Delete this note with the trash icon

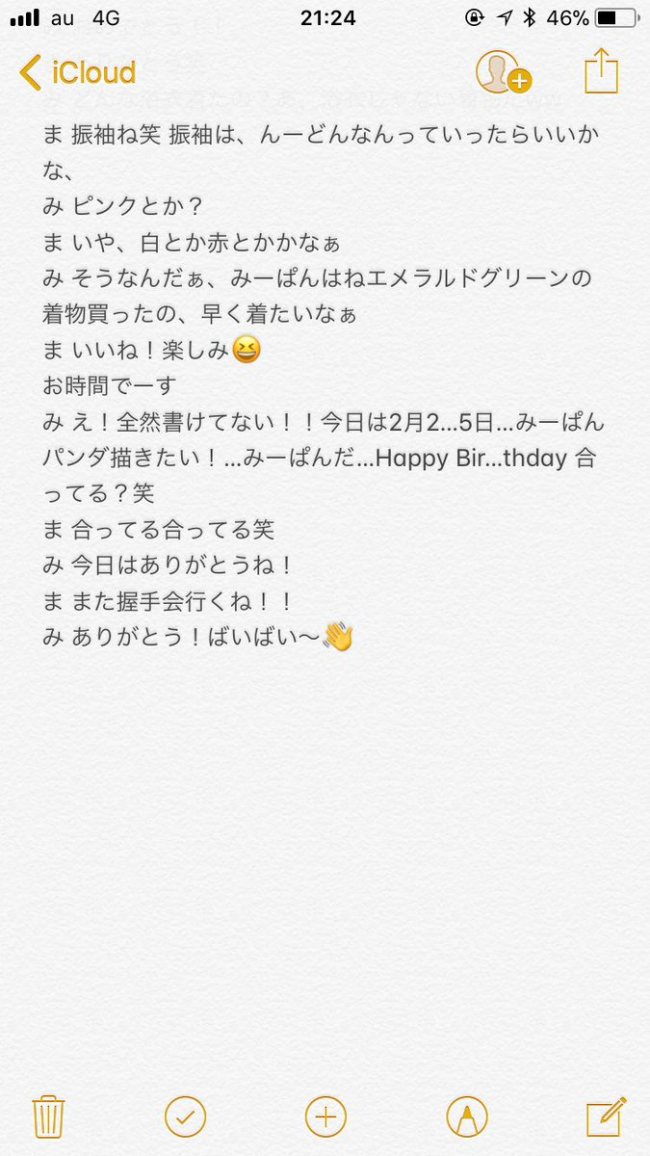pyautogui.click(x=49, y=1116)
